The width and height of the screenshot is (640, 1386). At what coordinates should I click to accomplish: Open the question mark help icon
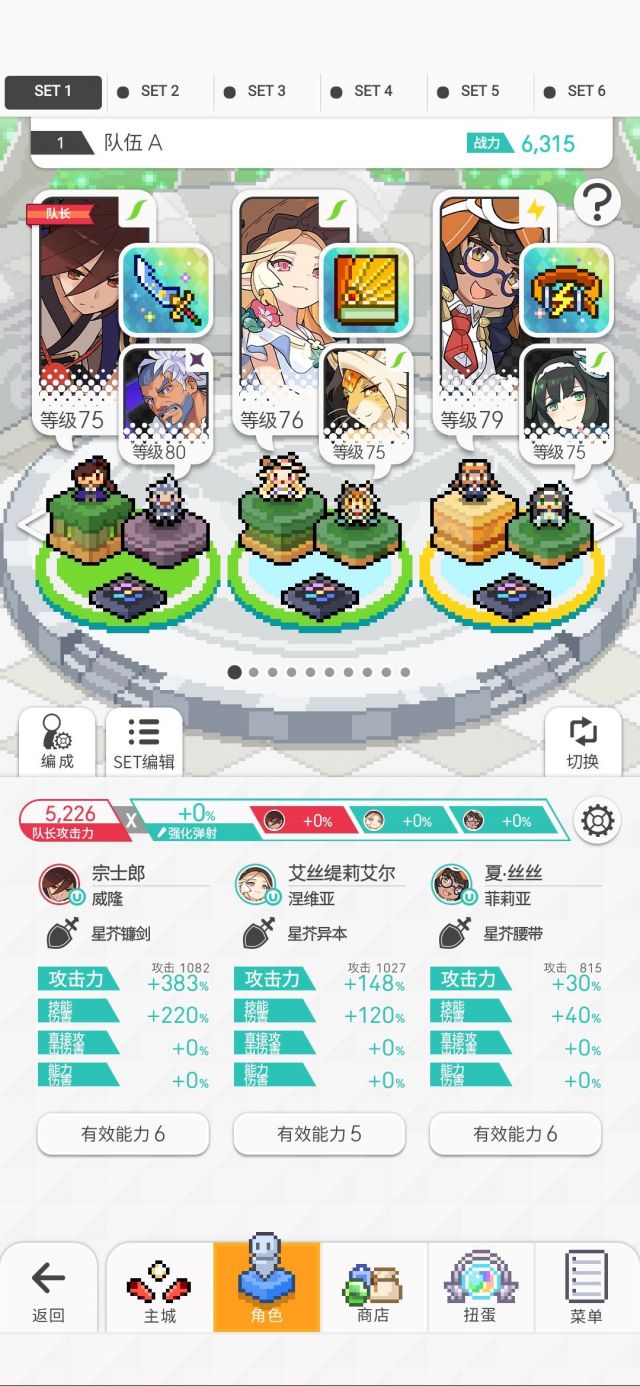598,203
